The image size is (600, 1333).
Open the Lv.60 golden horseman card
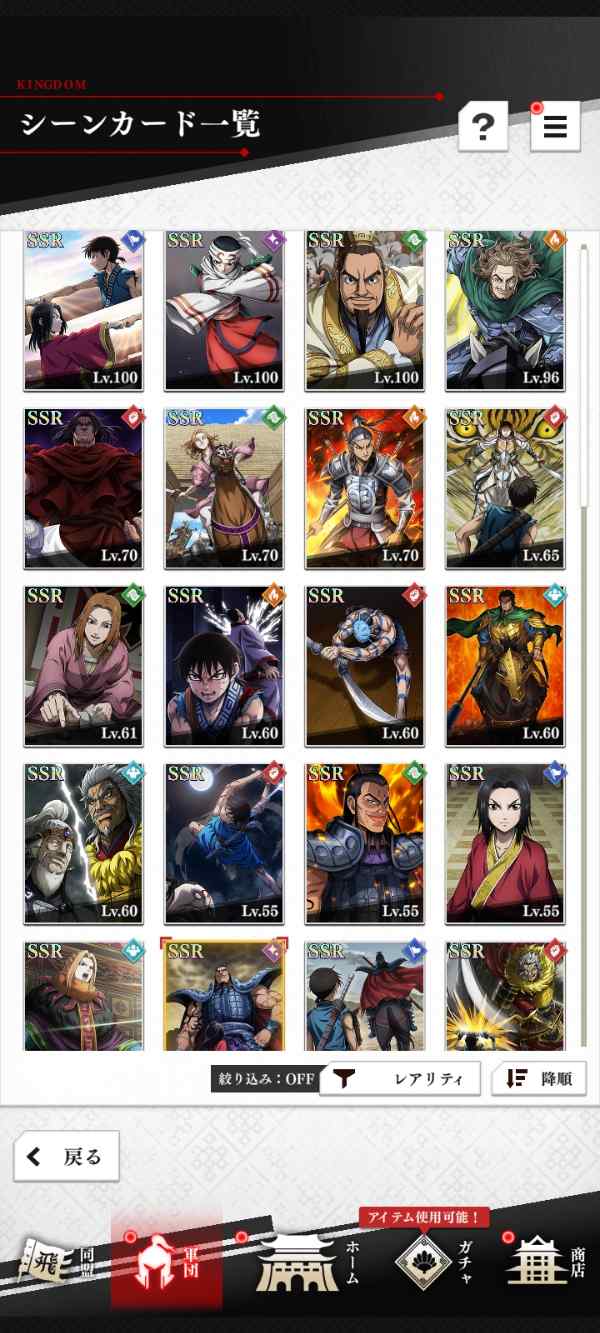pyautogui.click(x=505, y=665)
